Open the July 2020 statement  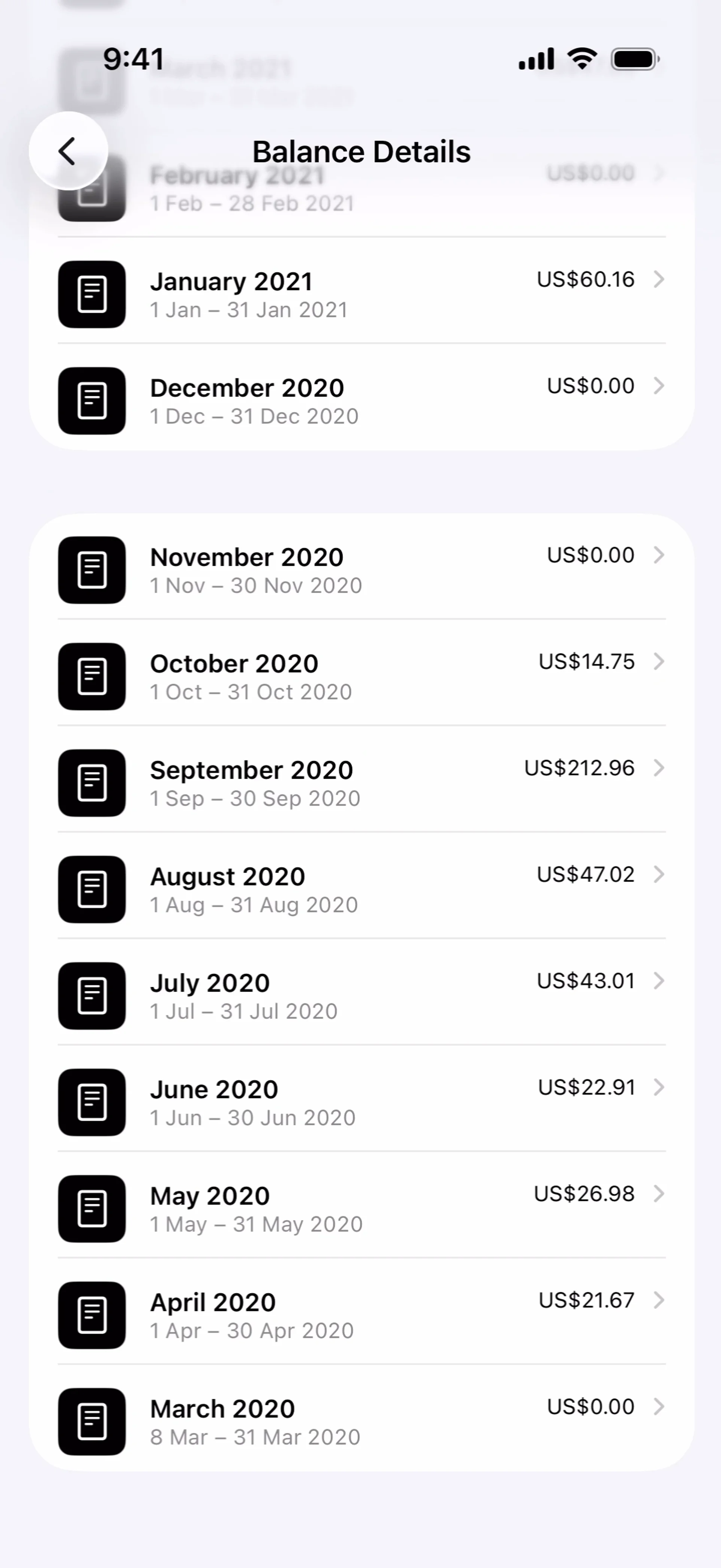coord(361,996)
